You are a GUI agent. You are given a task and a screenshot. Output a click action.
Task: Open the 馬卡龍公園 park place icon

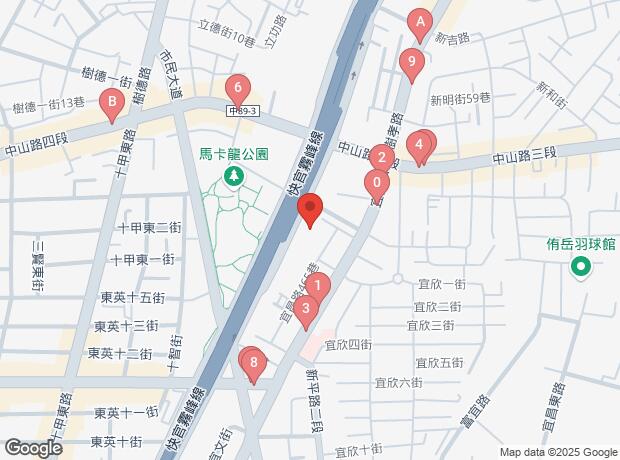(235, 177)
